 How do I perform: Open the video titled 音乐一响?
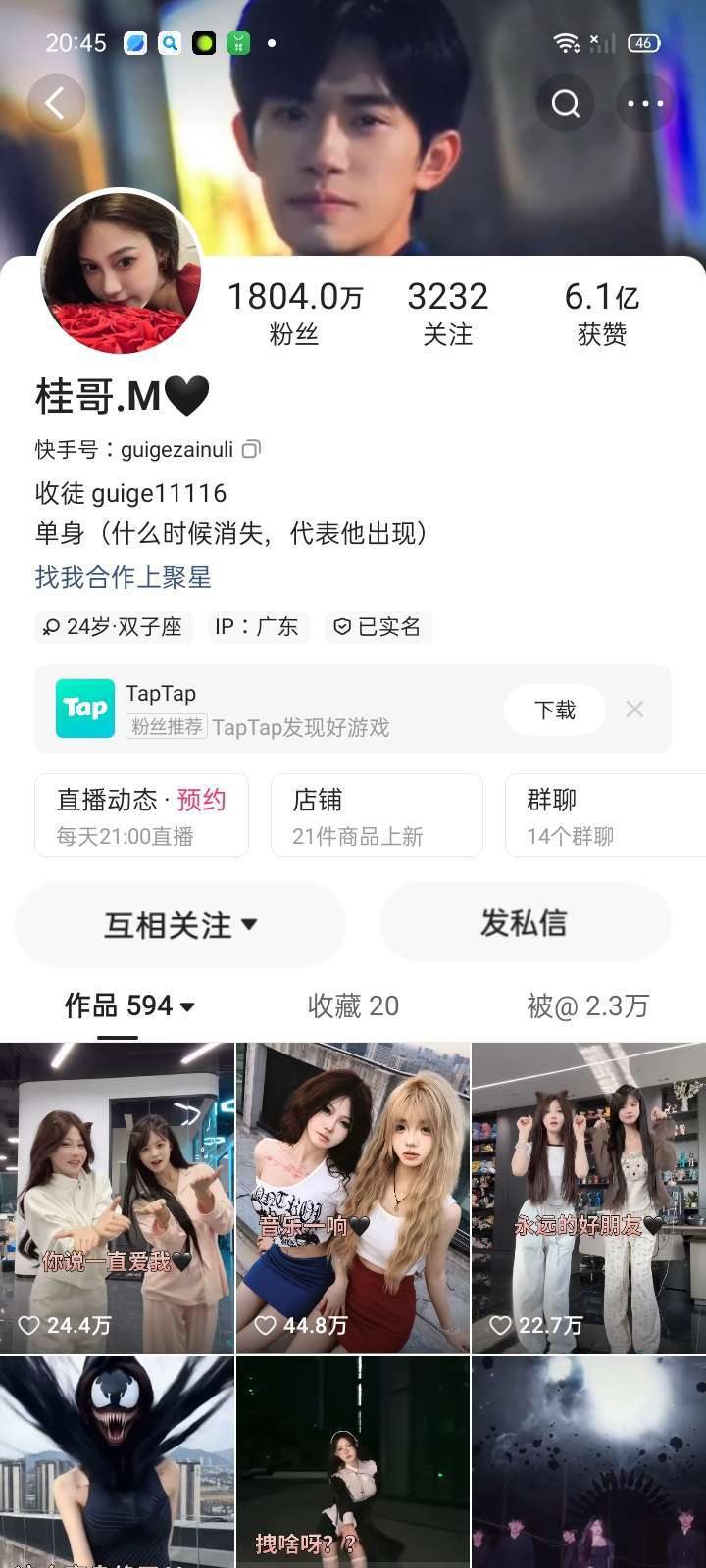[x=353, y=1198]
